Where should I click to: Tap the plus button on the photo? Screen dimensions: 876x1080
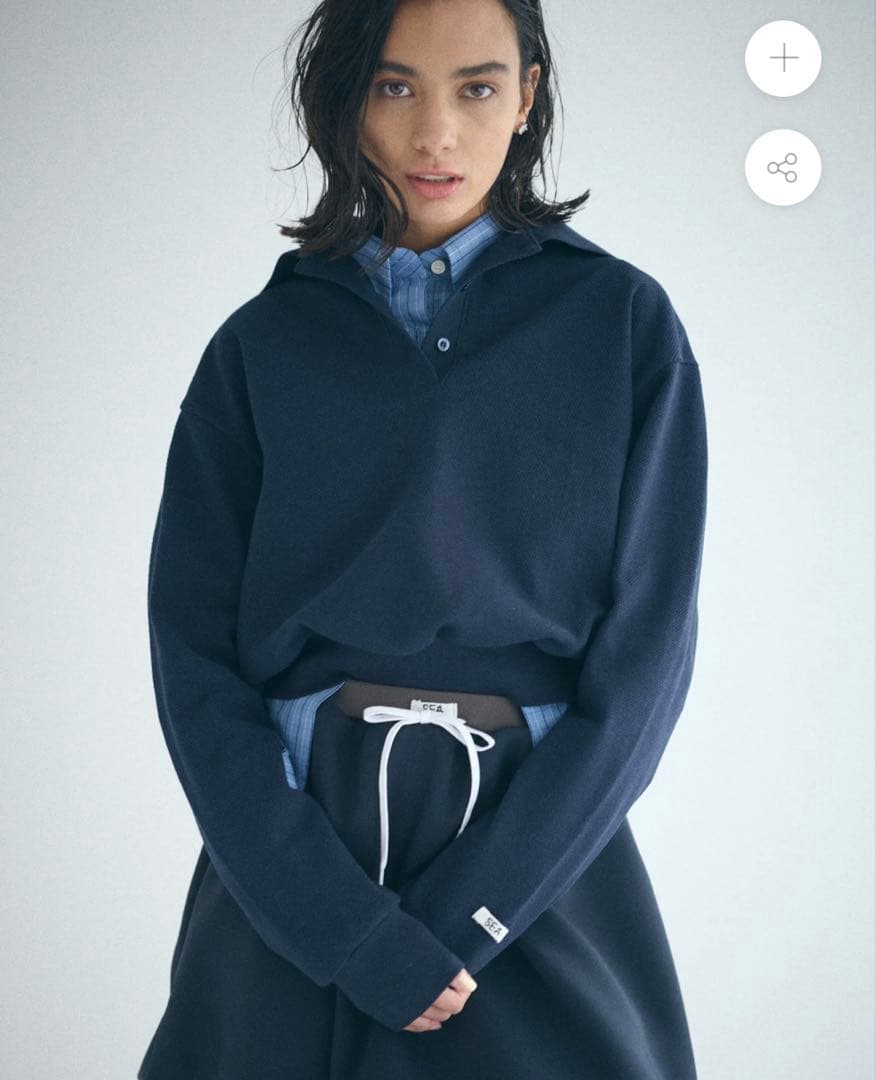click(x=783, y=59)
